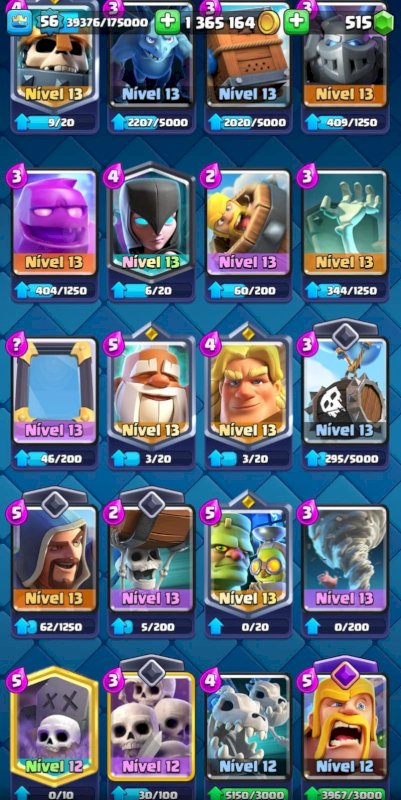Select the Wizard card

coord(54,559)
